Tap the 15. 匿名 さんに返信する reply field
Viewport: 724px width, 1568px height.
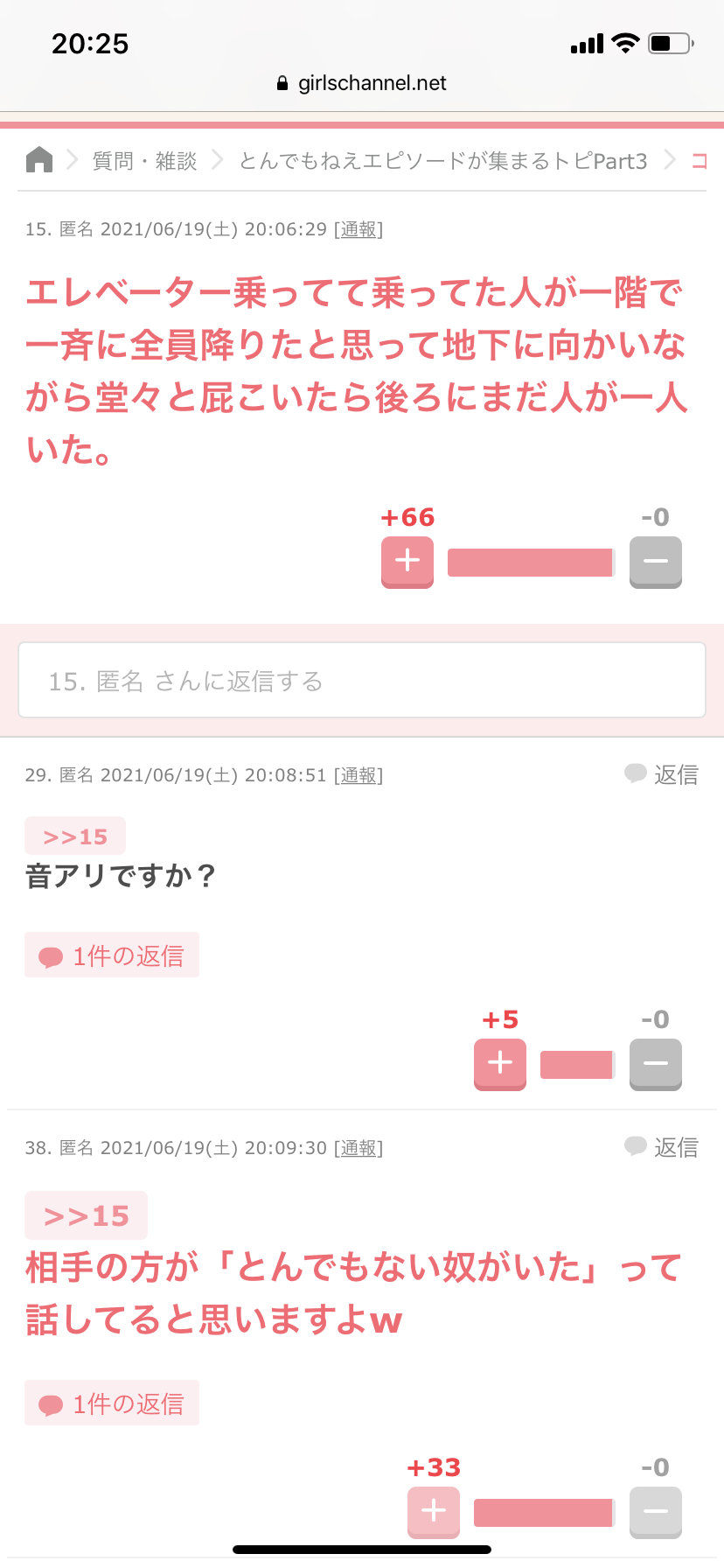(362, 681)
